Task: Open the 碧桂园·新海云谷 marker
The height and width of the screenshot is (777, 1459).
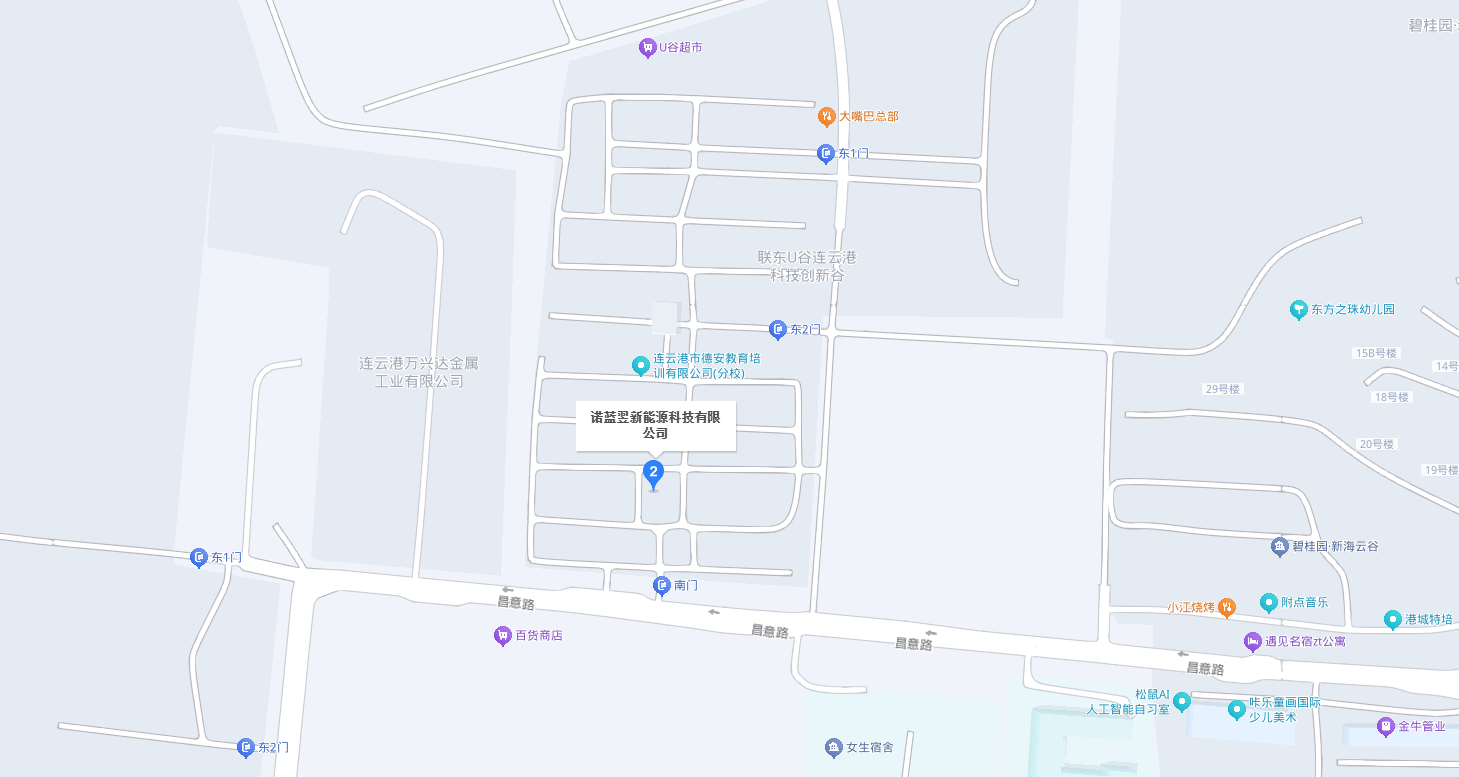Action: [1279, 547]
